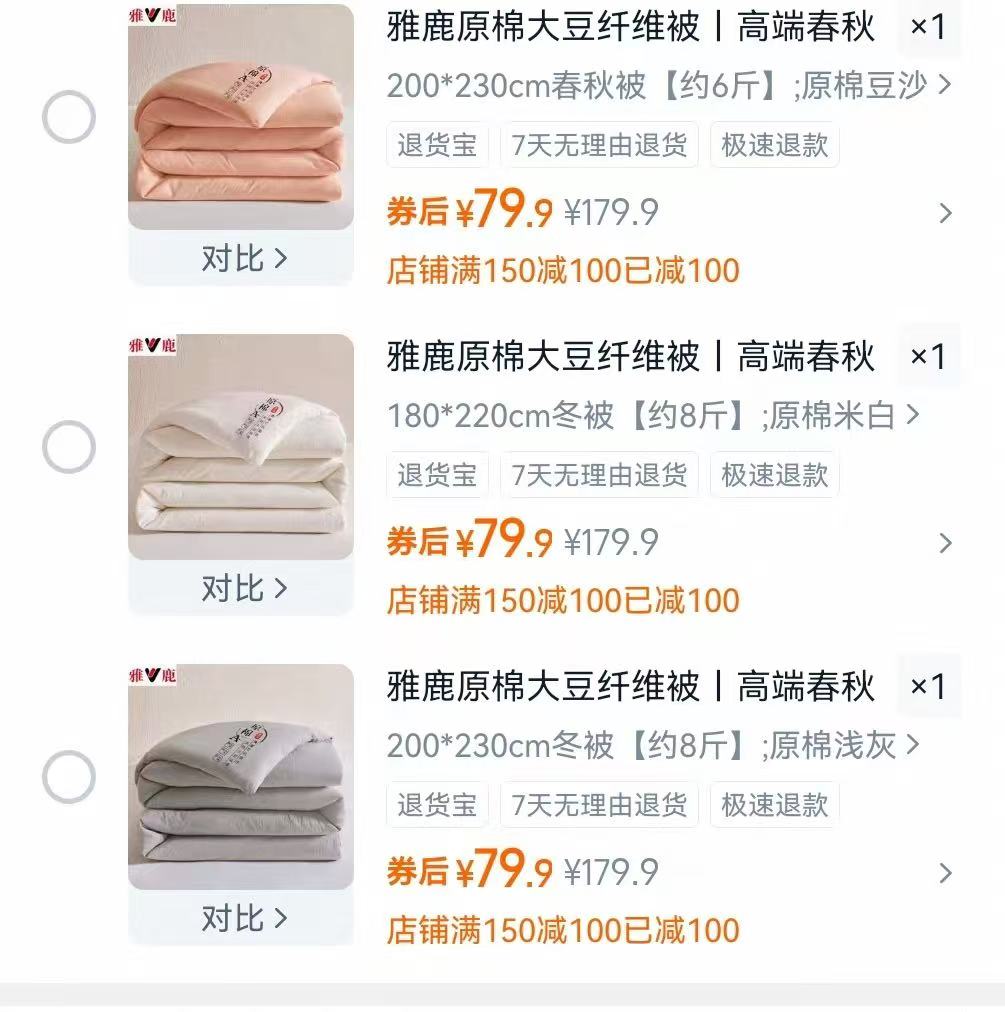The width and height of the screenshot is (1005, 1012).
Task: Open 店铺满150减100 promotion on the first item
Action: 565,270
